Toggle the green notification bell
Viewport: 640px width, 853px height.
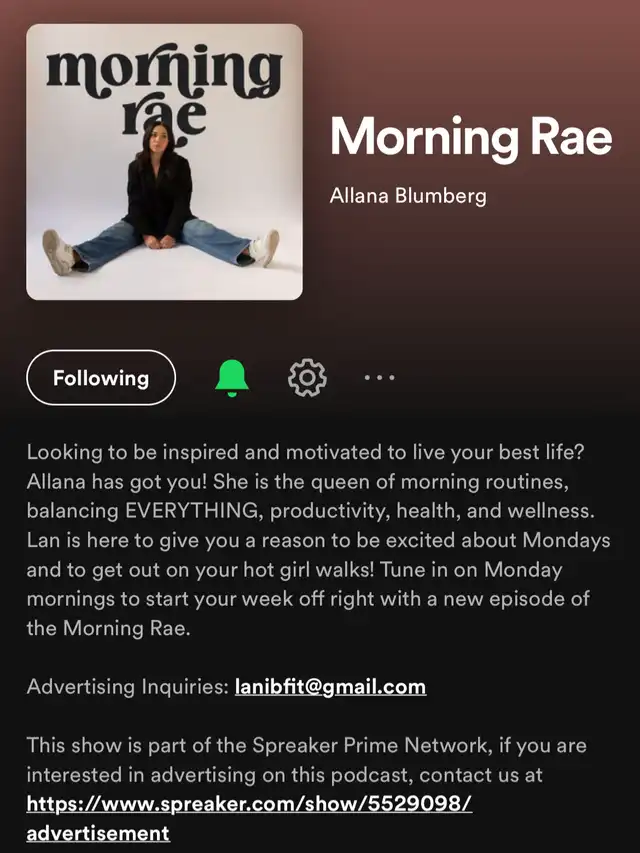(232, 377)
